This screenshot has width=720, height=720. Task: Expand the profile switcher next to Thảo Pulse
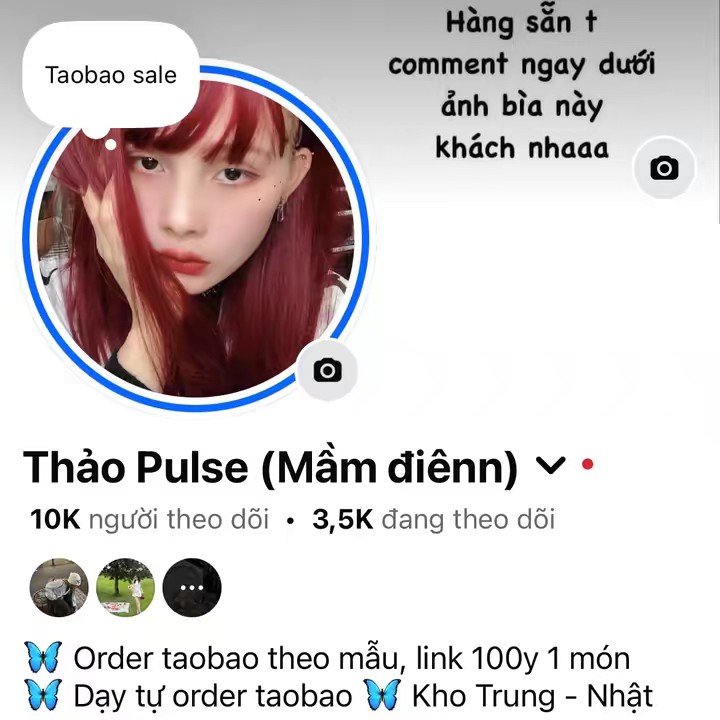(550, 465)
